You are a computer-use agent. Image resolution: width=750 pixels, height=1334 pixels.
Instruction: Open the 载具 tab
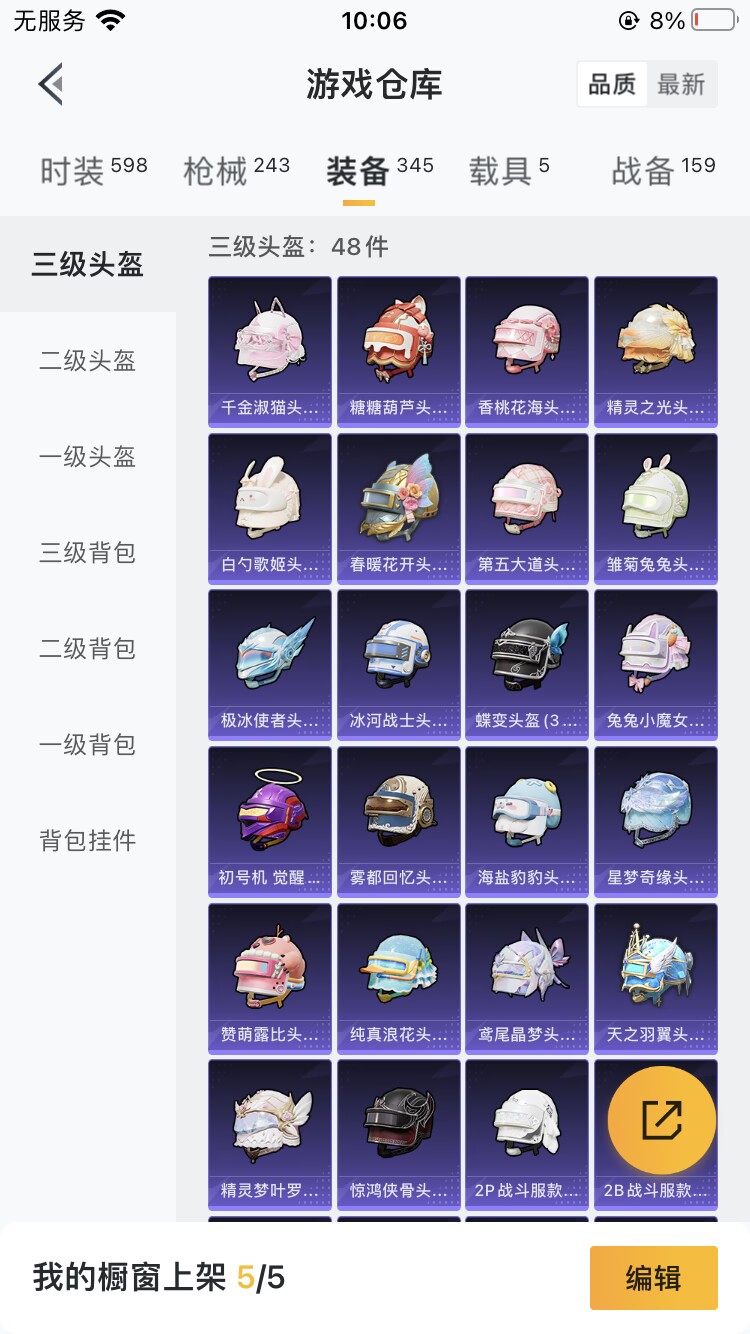(x=509, y=170)
